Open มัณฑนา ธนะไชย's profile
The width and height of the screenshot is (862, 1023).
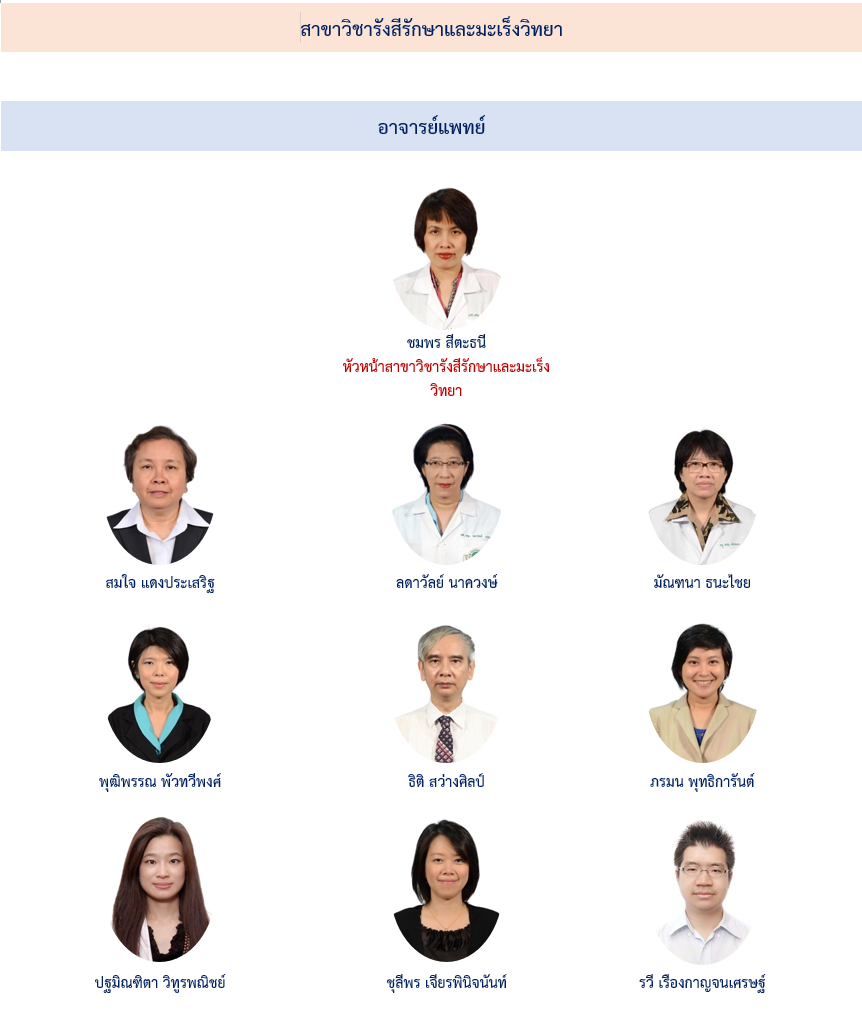point(702,498)
